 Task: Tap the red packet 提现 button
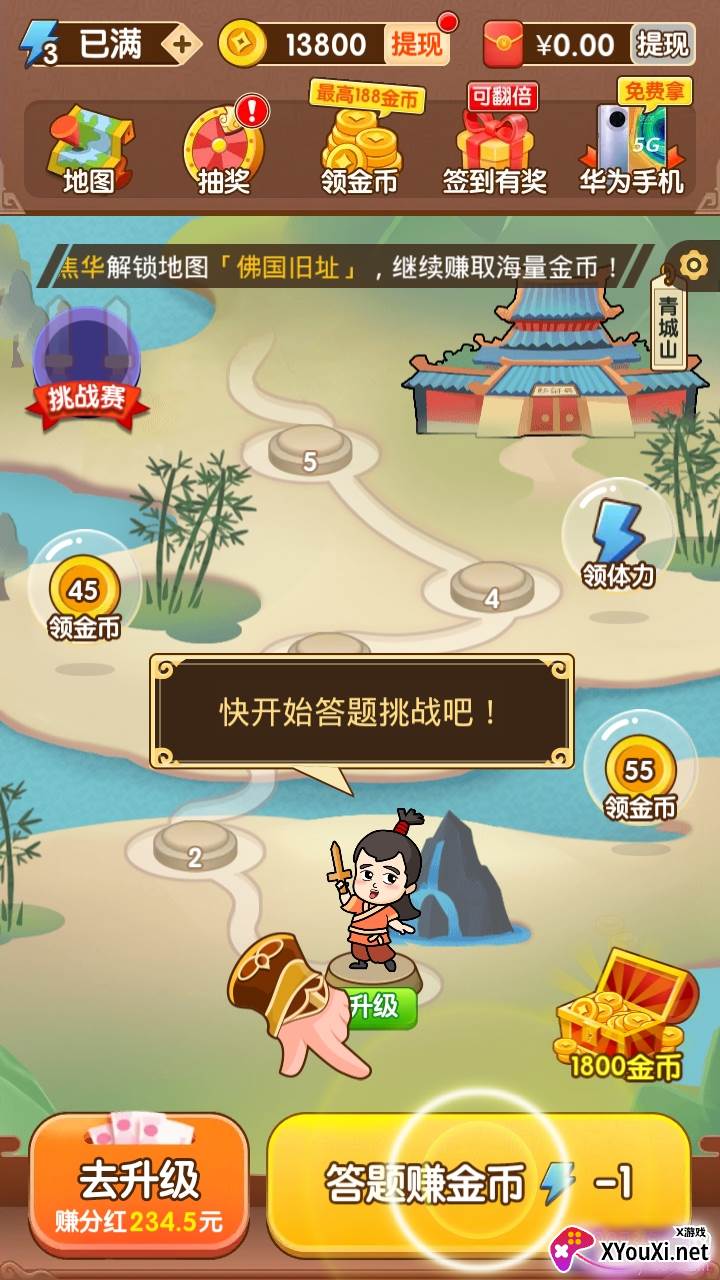(x=663, y=44)
